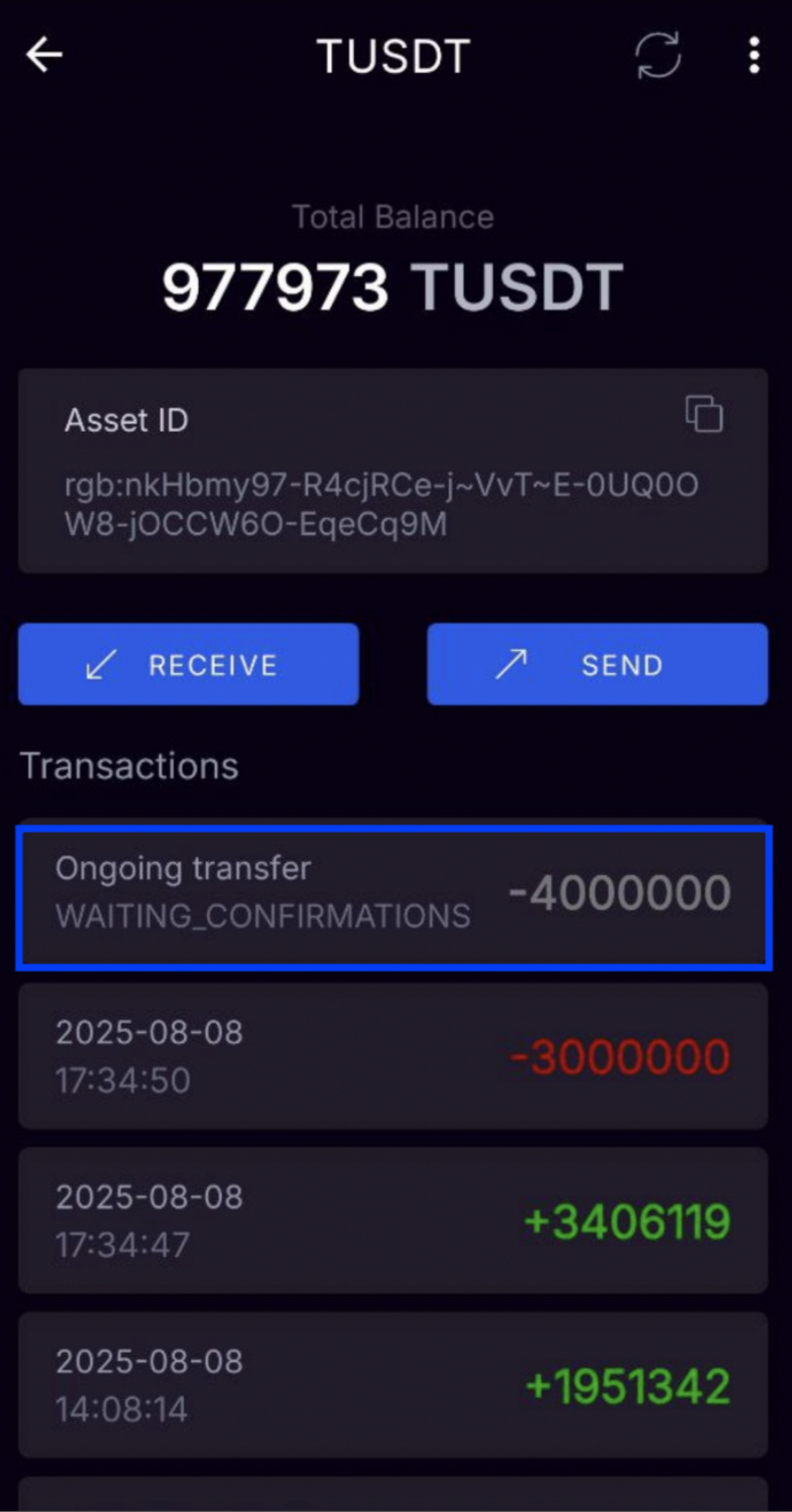Tap the Send button

[x=597, y=664]
